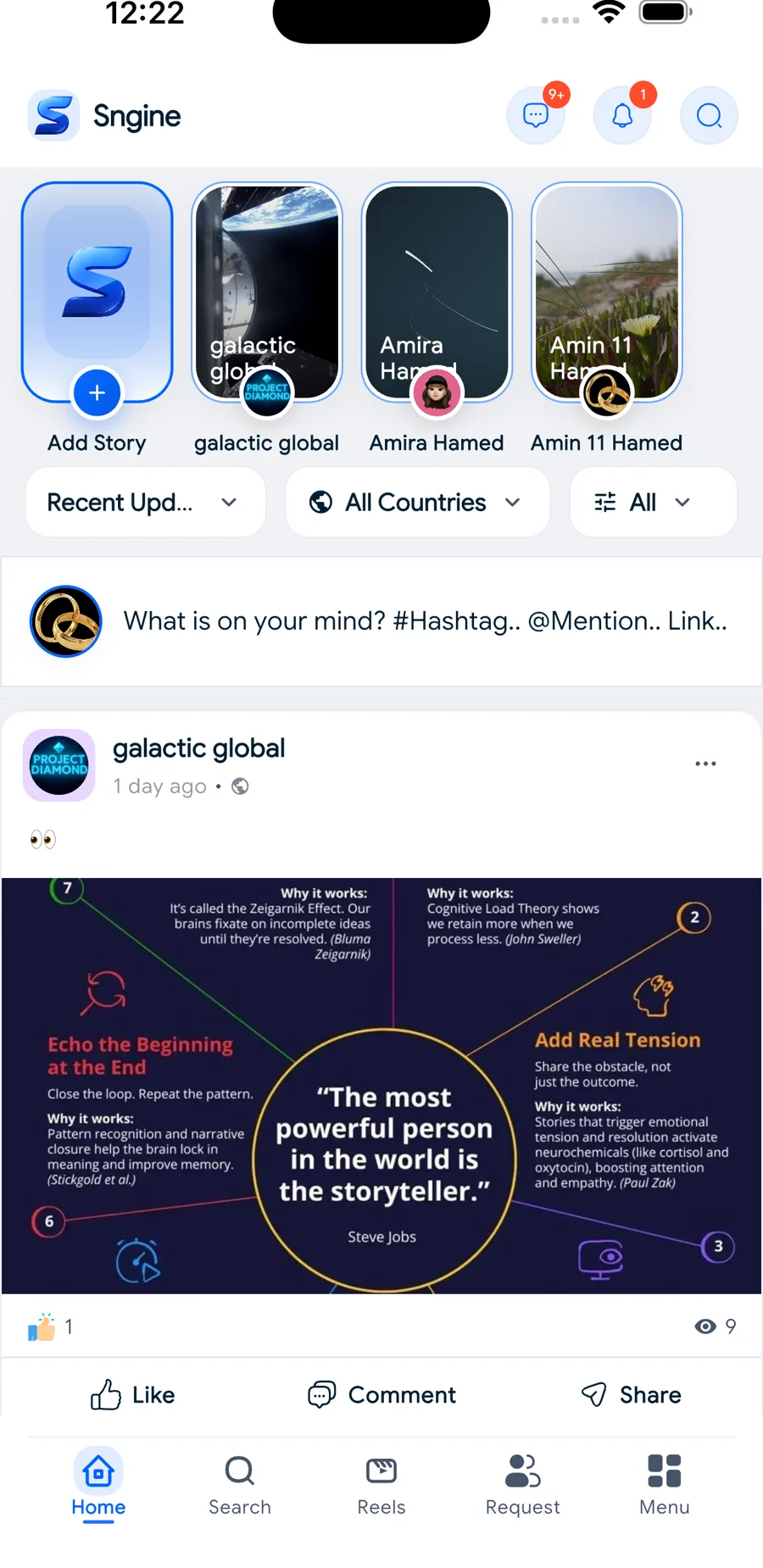Viewport: 763px width, 1568px height.
Task: Open galactic global's profile from post header
Action: pos(198,748)
